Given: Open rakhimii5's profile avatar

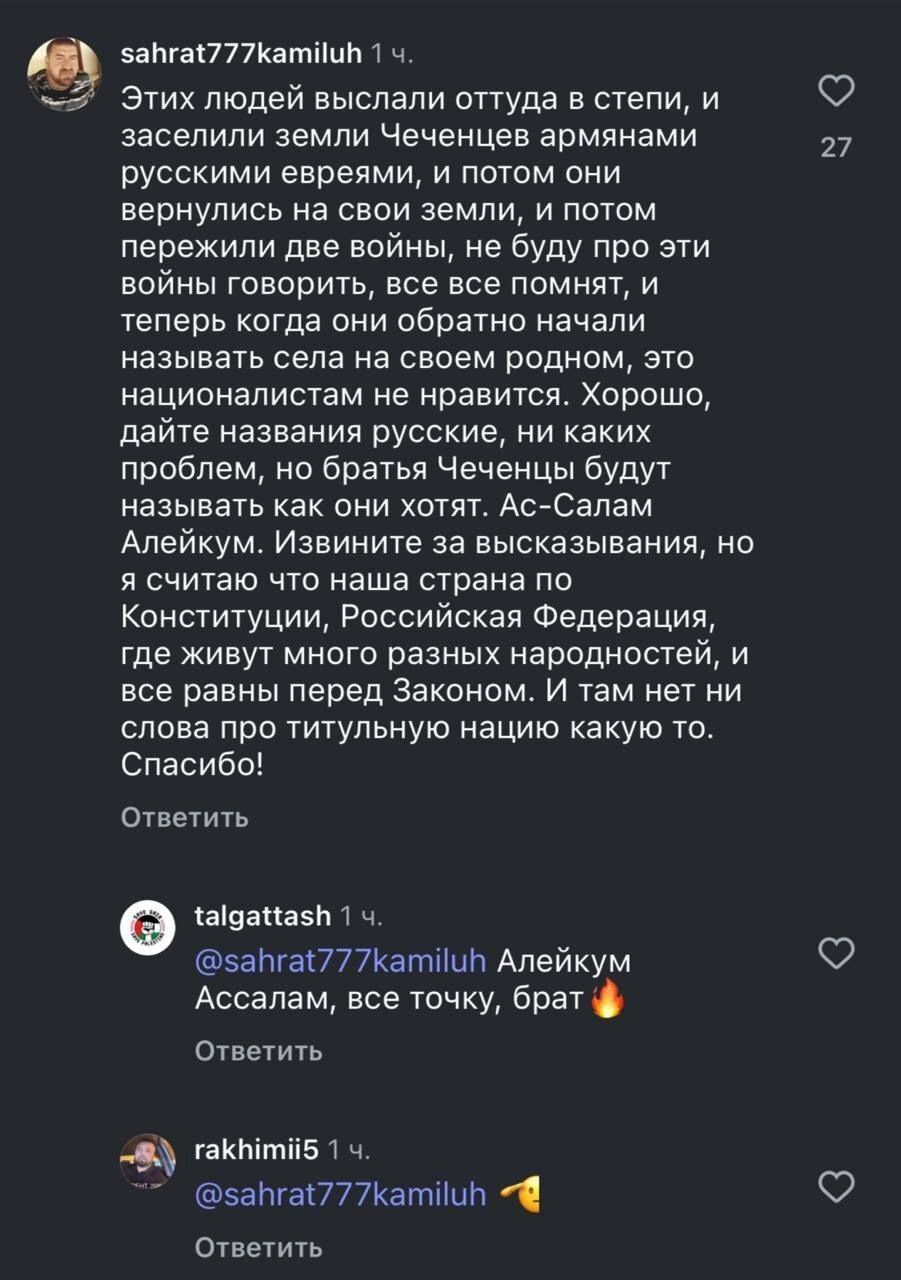Looking at the screenshot, I should 148,1161.
